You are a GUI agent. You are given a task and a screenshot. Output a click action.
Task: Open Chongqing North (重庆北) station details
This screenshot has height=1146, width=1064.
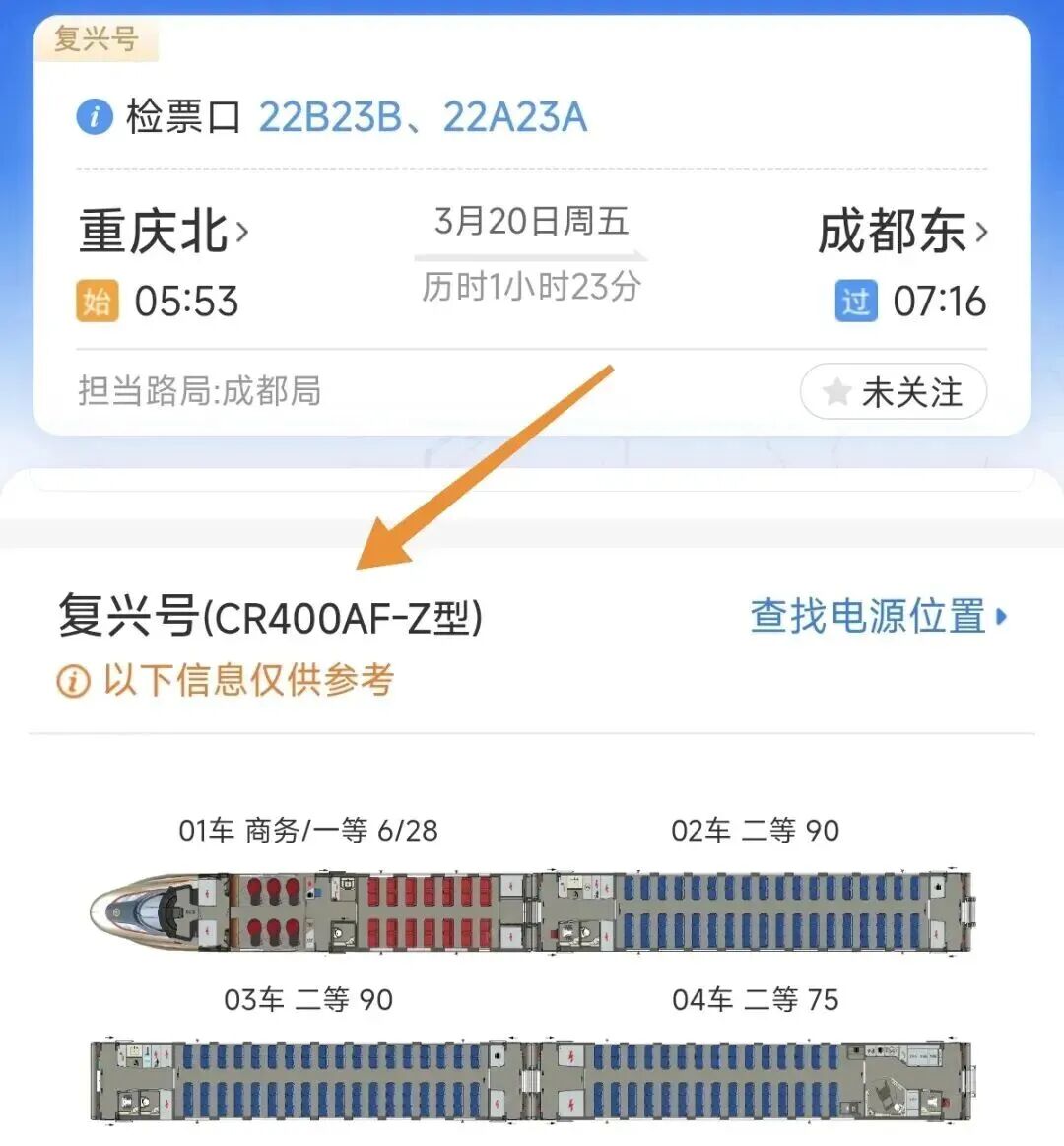(x=164, y=233)
